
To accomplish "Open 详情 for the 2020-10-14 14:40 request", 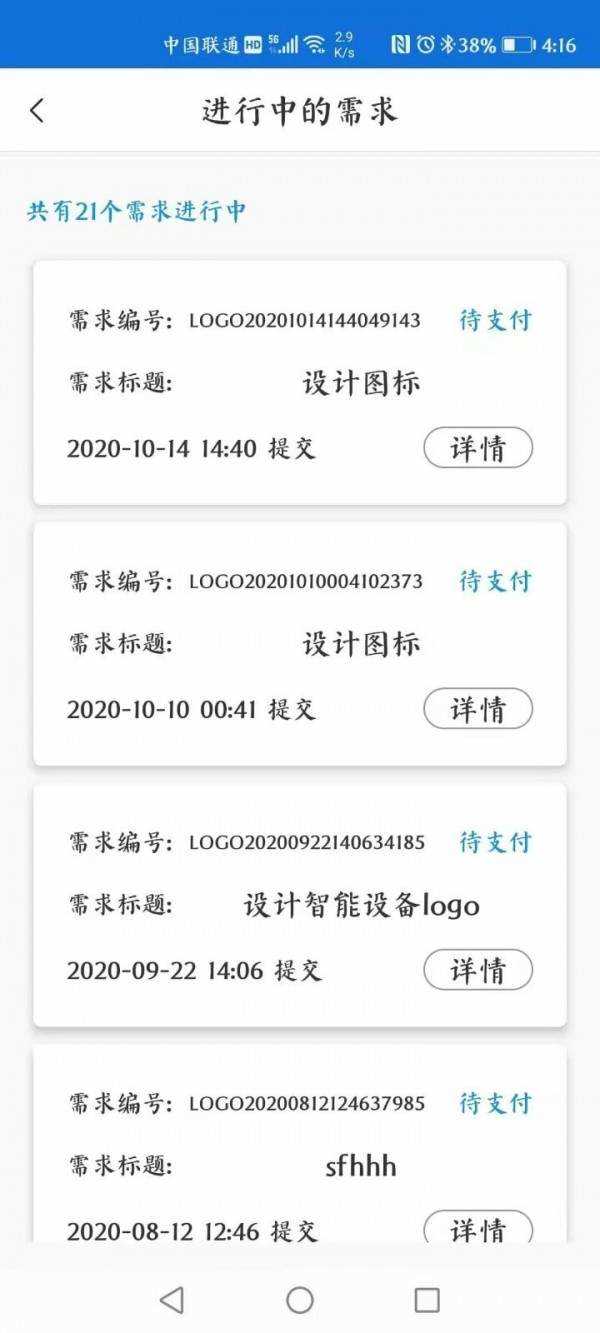I will coord(478,448).
